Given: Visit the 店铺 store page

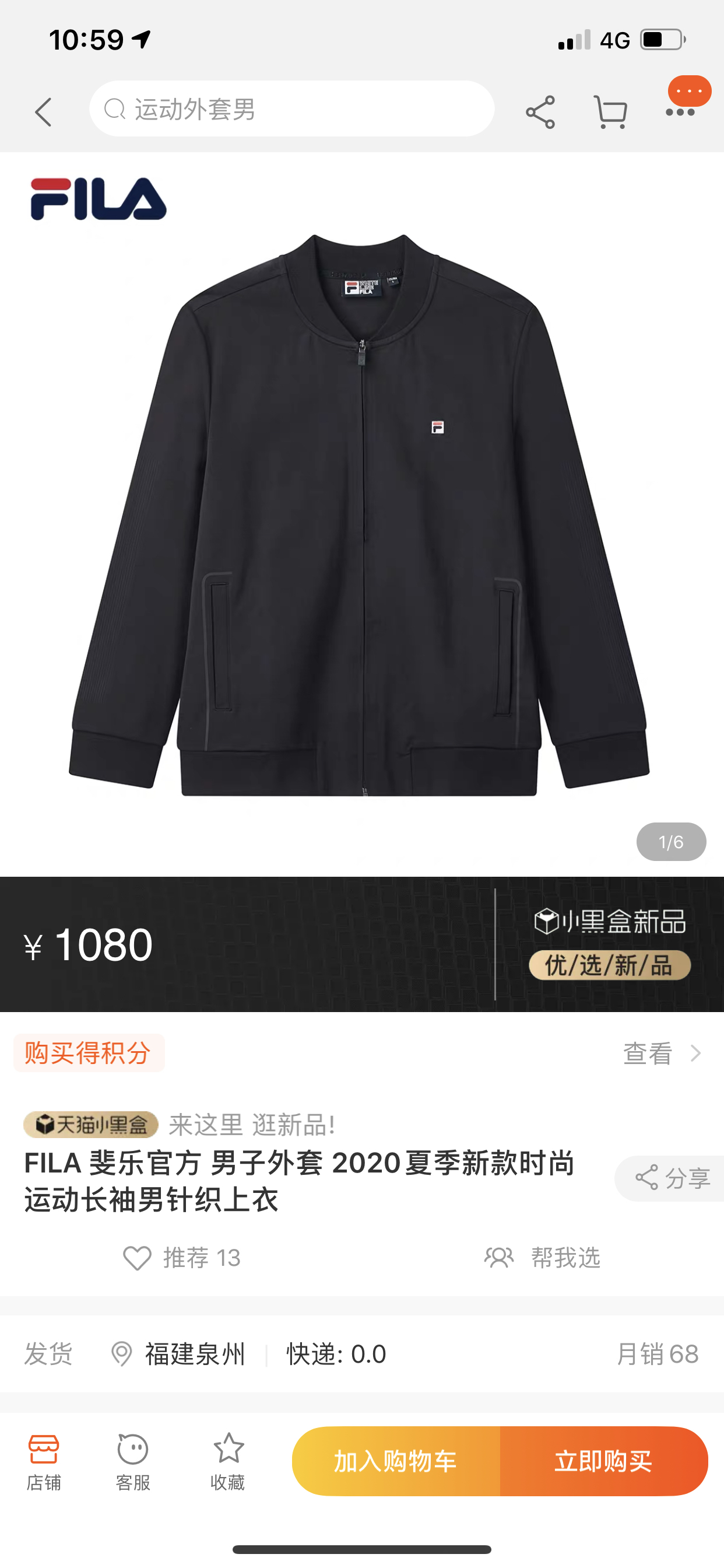Looking at the screenshot, I should pyautogui.click(x=43, y=1461).
